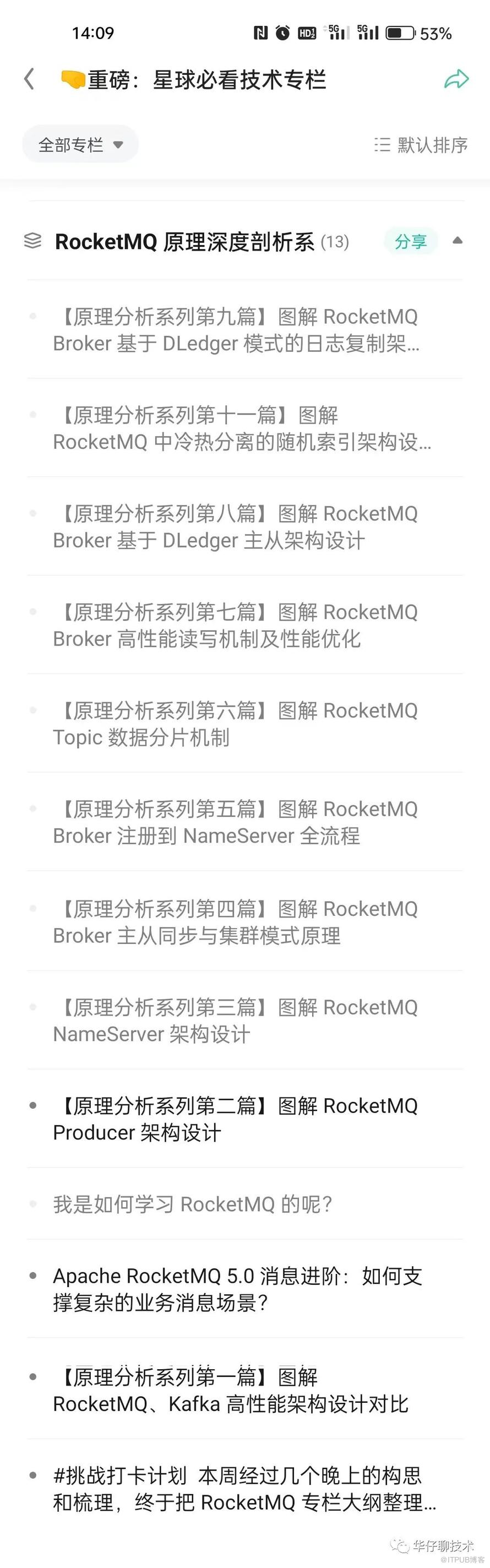Open 第二篇 Producer 架构设计 article
Screen dimensions: 490x1568
236,1119
